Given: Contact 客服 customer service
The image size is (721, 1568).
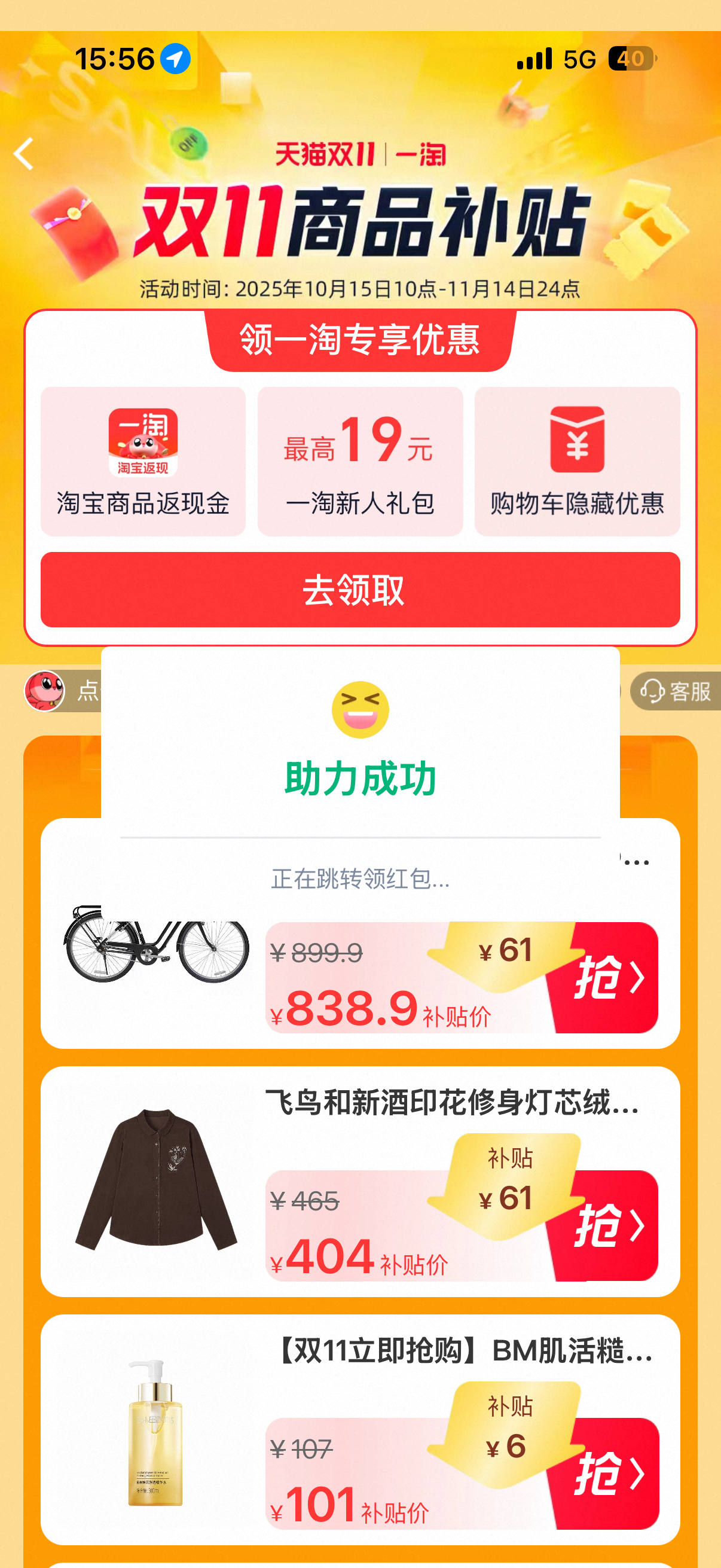Looking at the screenshot, I should click(676, 691).
